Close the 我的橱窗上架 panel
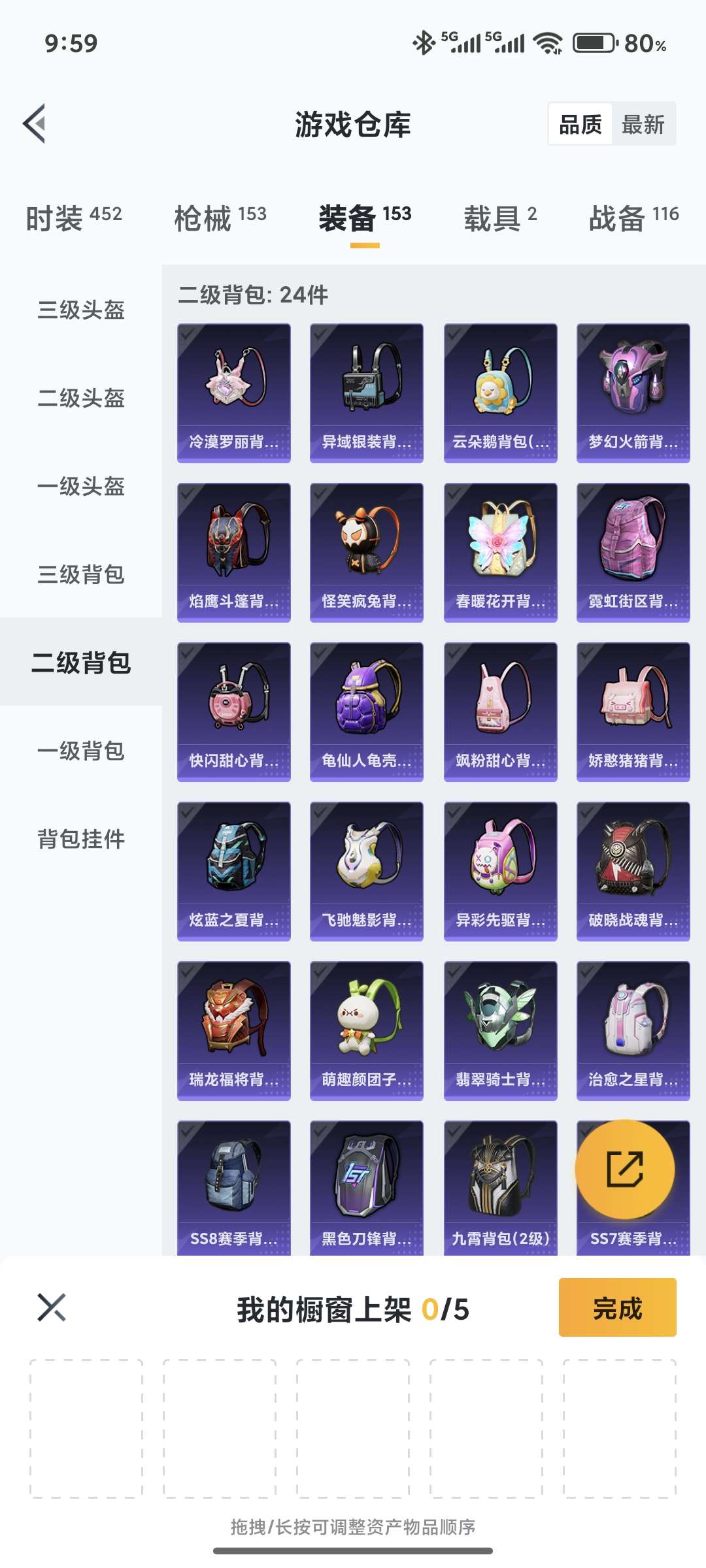706x1568 pixels. point(52,1307)
